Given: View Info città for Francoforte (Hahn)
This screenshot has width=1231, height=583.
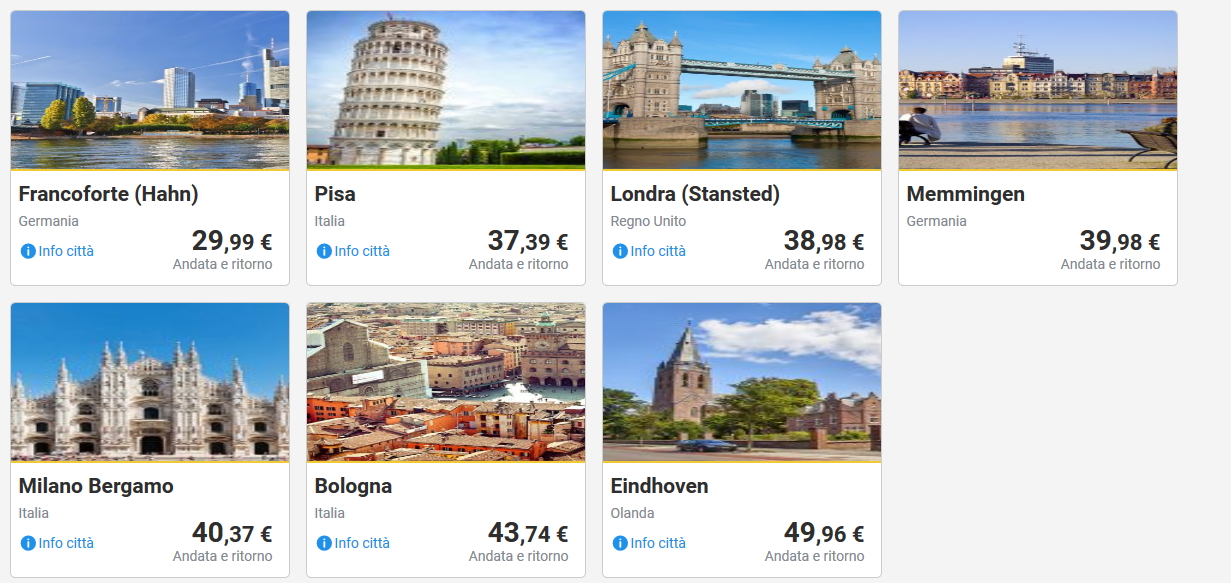Looking at the screenshot, I should tap(58, 251).
